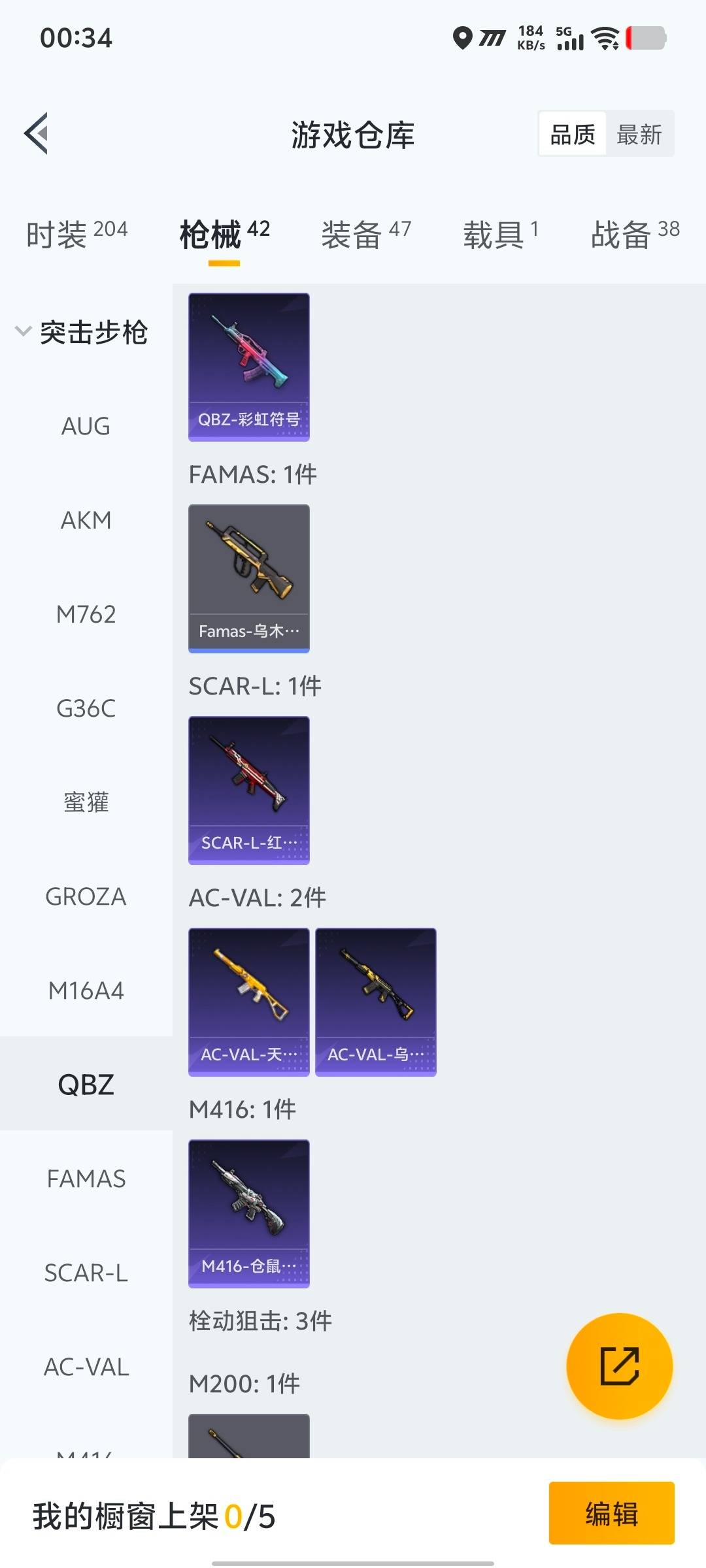
Task: Sort warehouse by 最新
Action: pyautogui.click(x=639, y=135)
